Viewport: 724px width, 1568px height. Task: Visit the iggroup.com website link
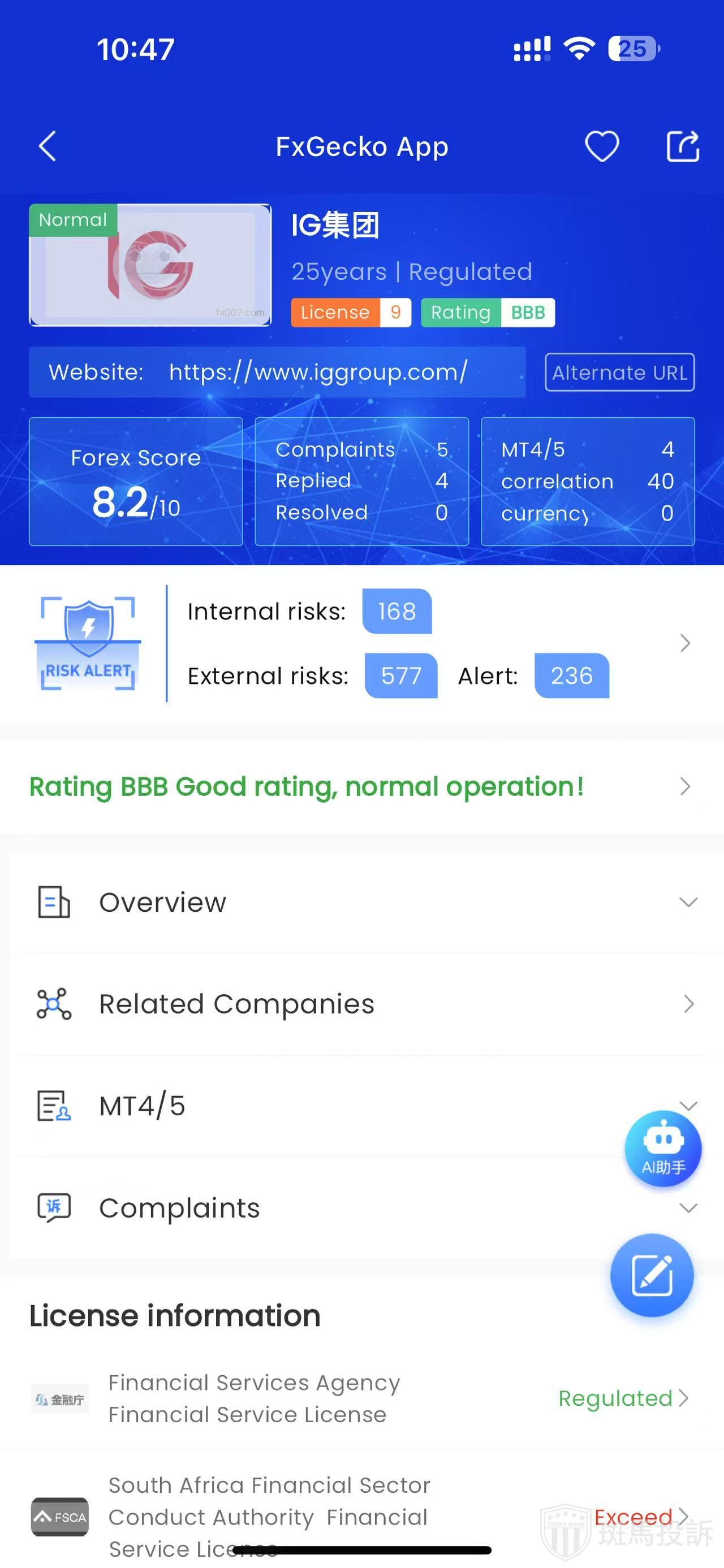(x=318, y=372)
